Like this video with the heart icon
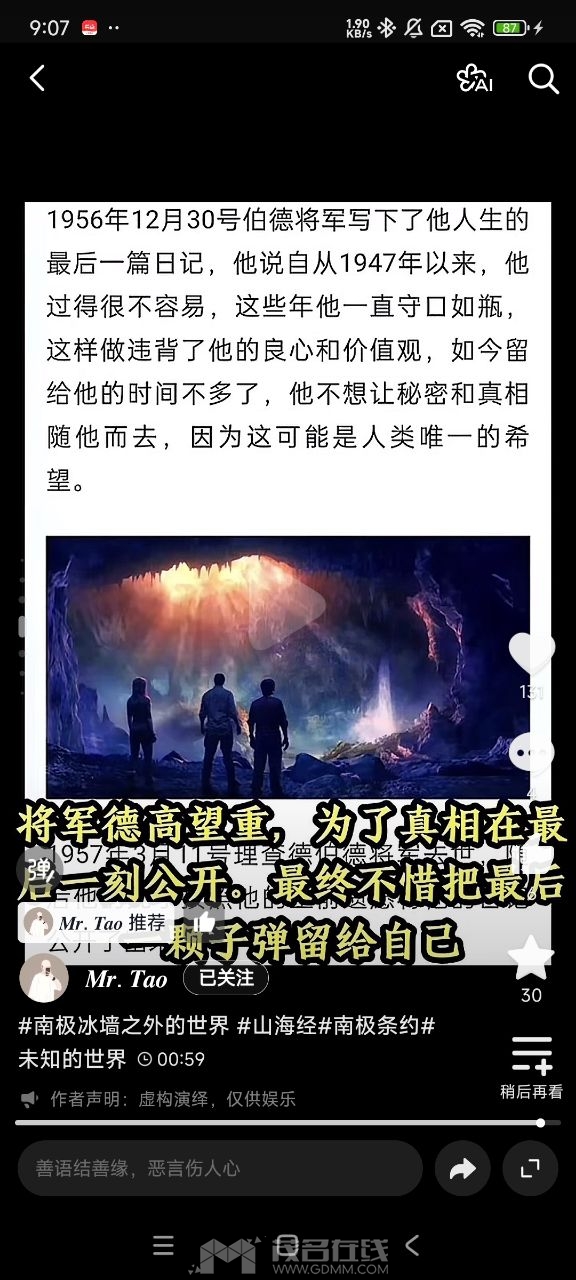The height and width of the screenshot is (1280, 576). click(x=532, y=654)
